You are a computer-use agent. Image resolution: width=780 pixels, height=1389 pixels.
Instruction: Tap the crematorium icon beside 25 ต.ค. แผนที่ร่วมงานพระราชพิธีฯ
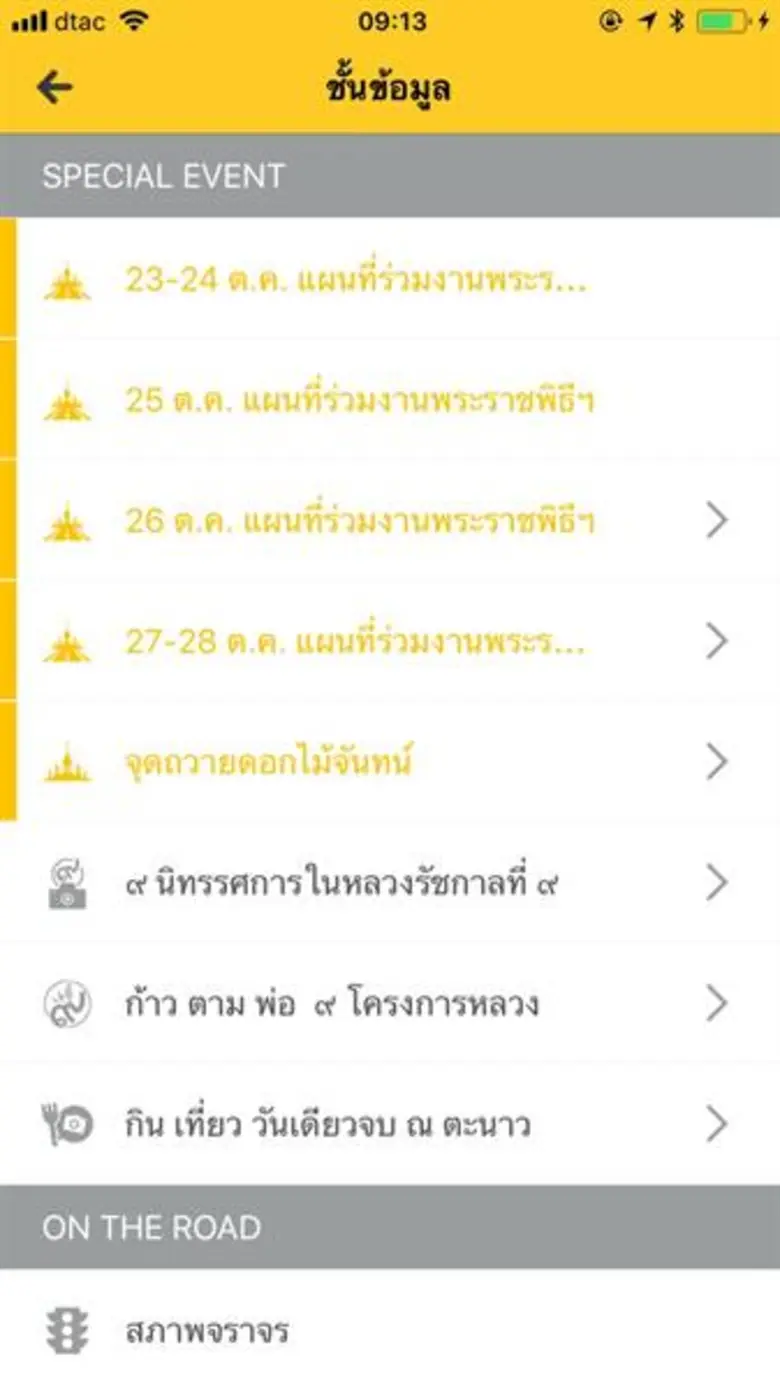[x=66, y=400]
